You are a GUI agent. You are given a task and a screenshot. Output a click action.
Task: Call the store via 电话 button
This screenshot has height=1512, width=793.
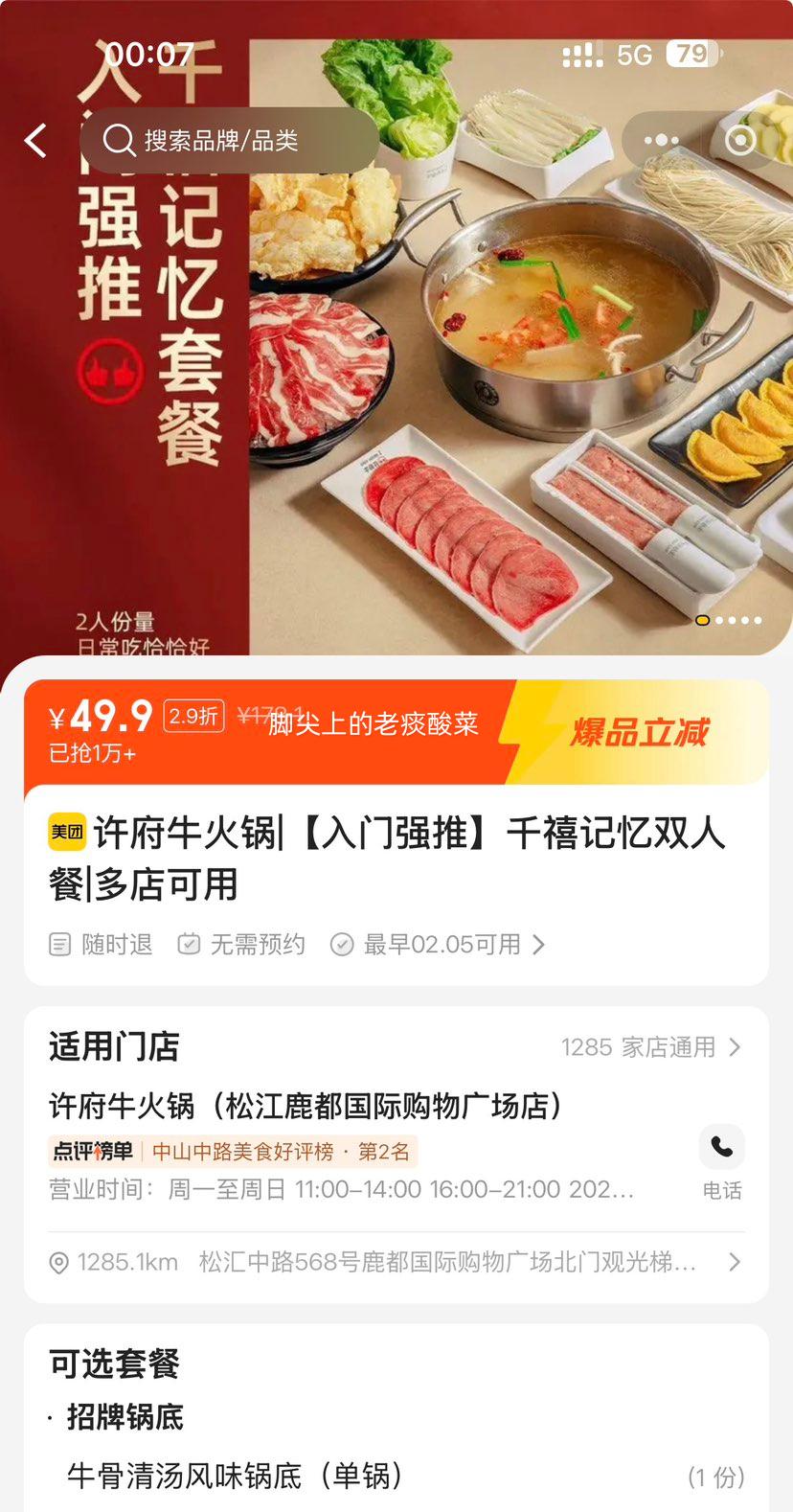point(721,1161)
